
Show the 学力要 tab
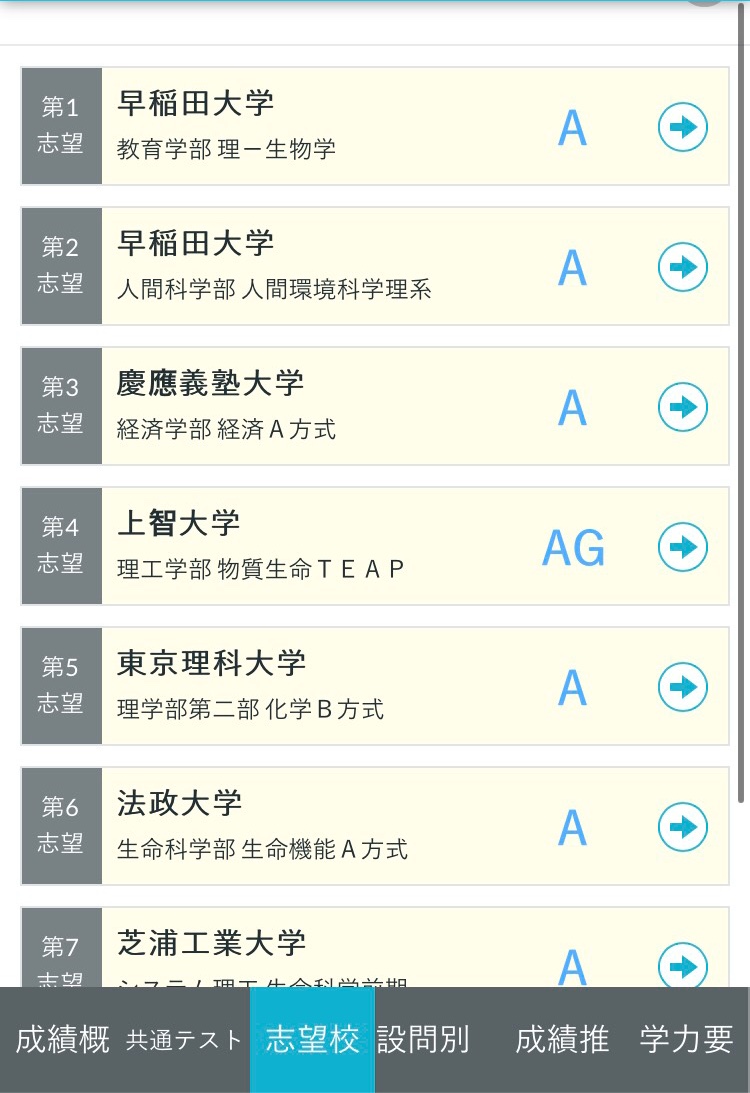point(686,1040)
